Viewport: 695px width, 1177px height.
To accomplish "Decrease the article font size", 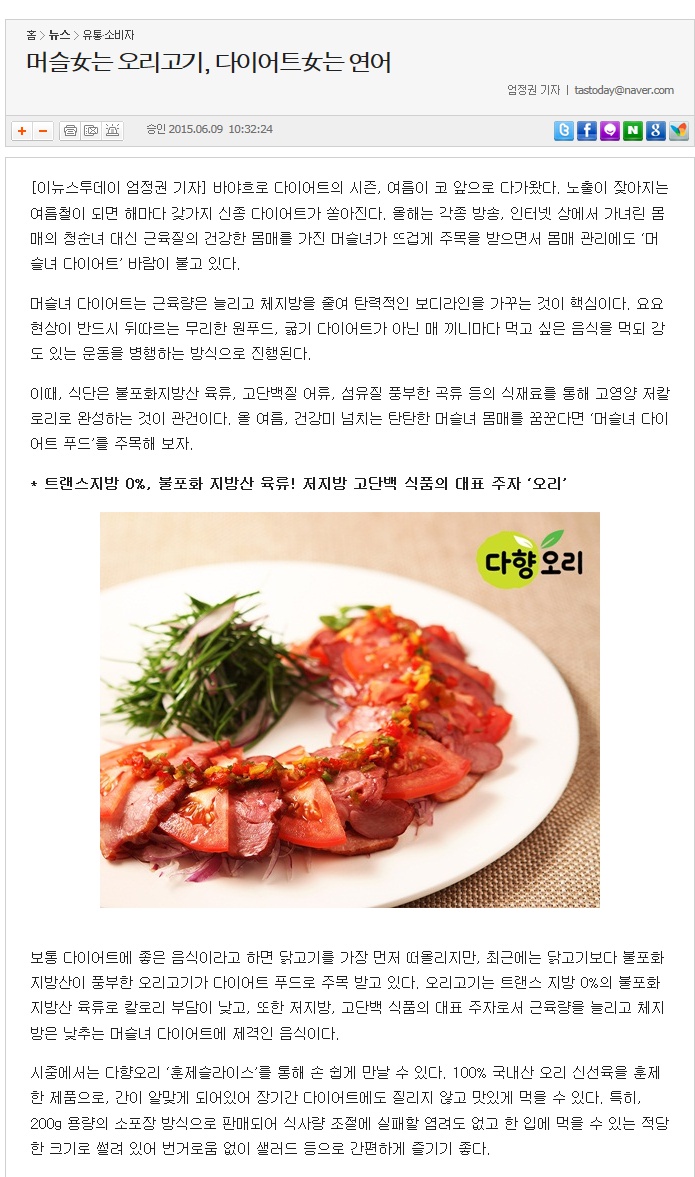I will pyautogui.click(x=43, y=131).
